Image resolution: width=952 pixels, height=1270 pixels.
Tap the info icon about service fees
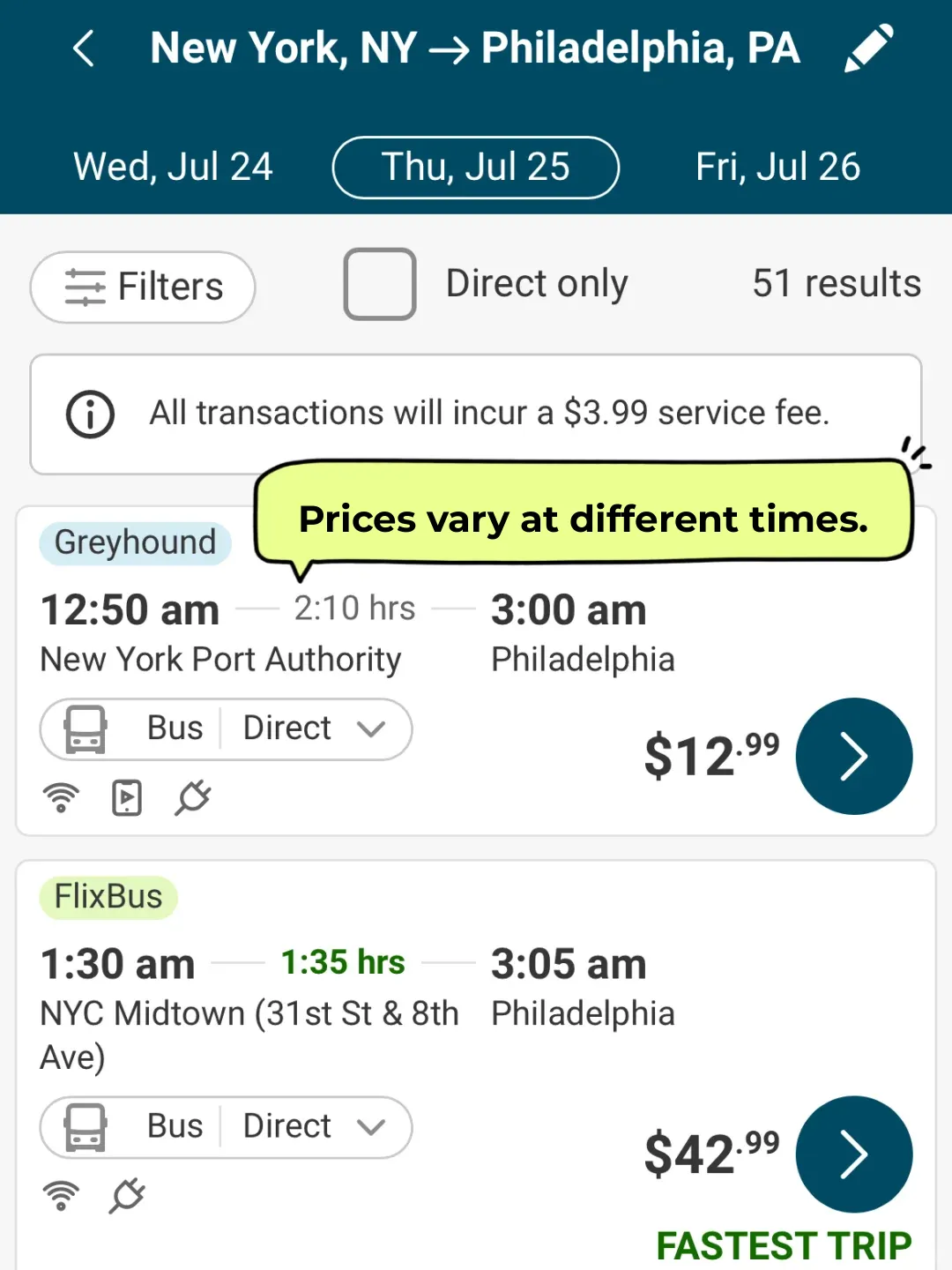click(x=89, y=413)
